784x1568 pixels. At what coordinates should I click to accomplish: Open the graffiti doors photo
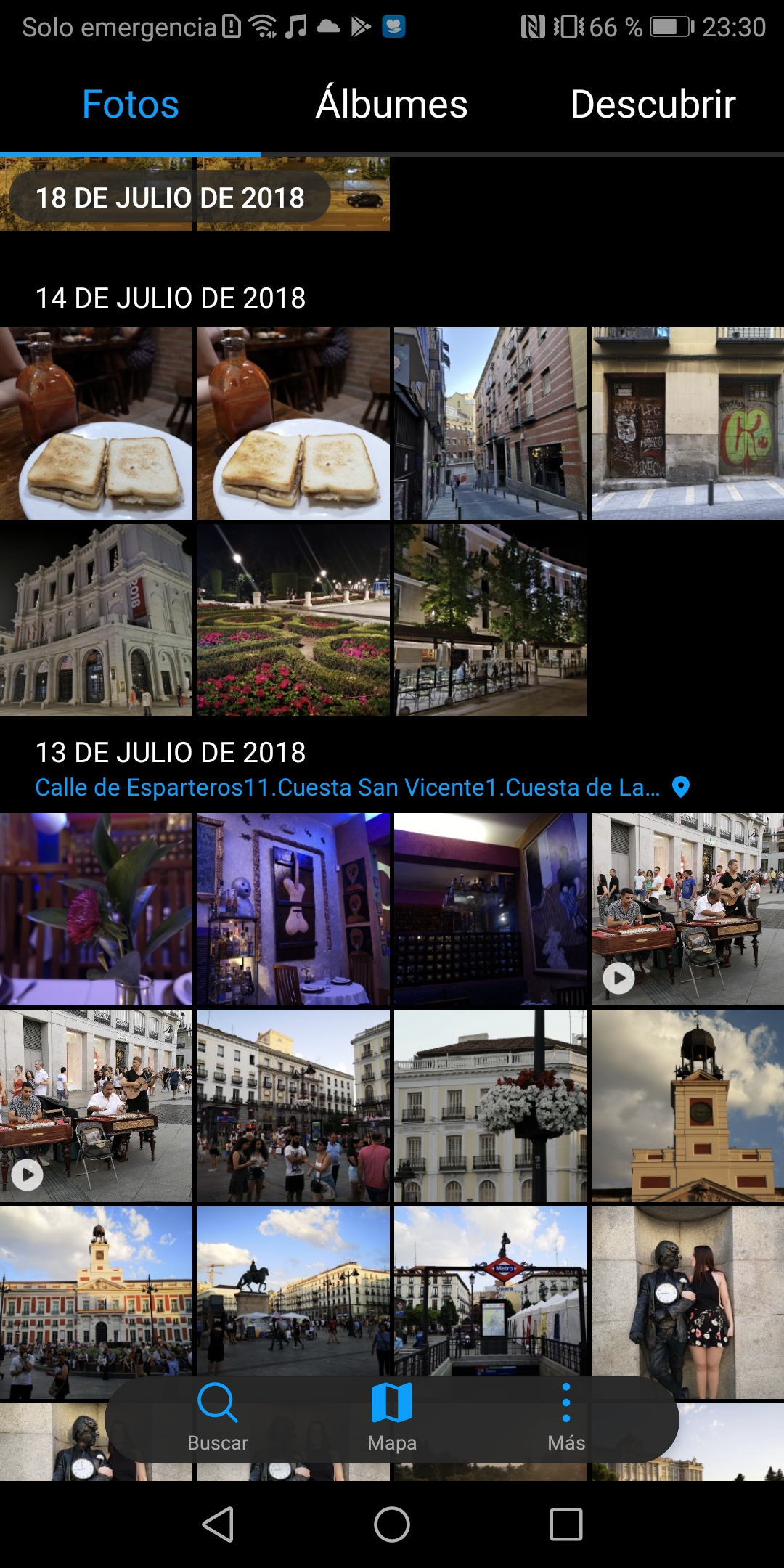coord(687,423)
